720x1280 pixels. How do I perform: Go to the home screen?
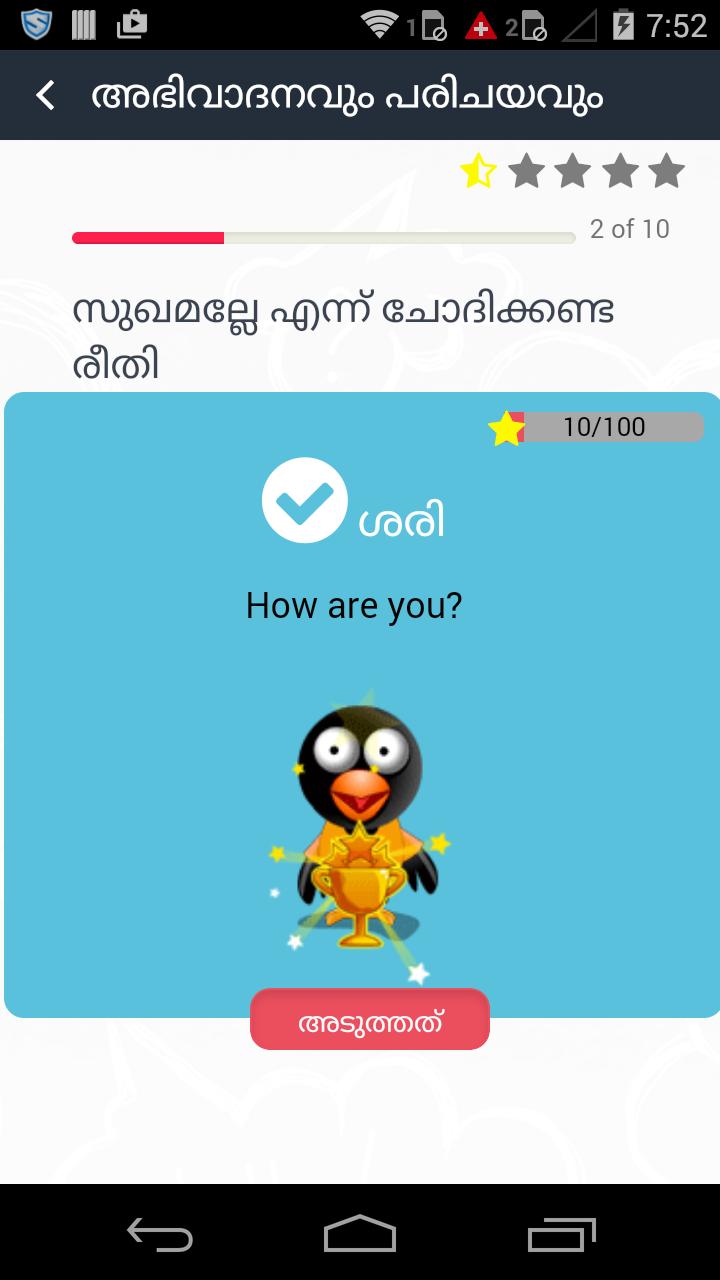pyautogui.click(x=360, y=1233)
